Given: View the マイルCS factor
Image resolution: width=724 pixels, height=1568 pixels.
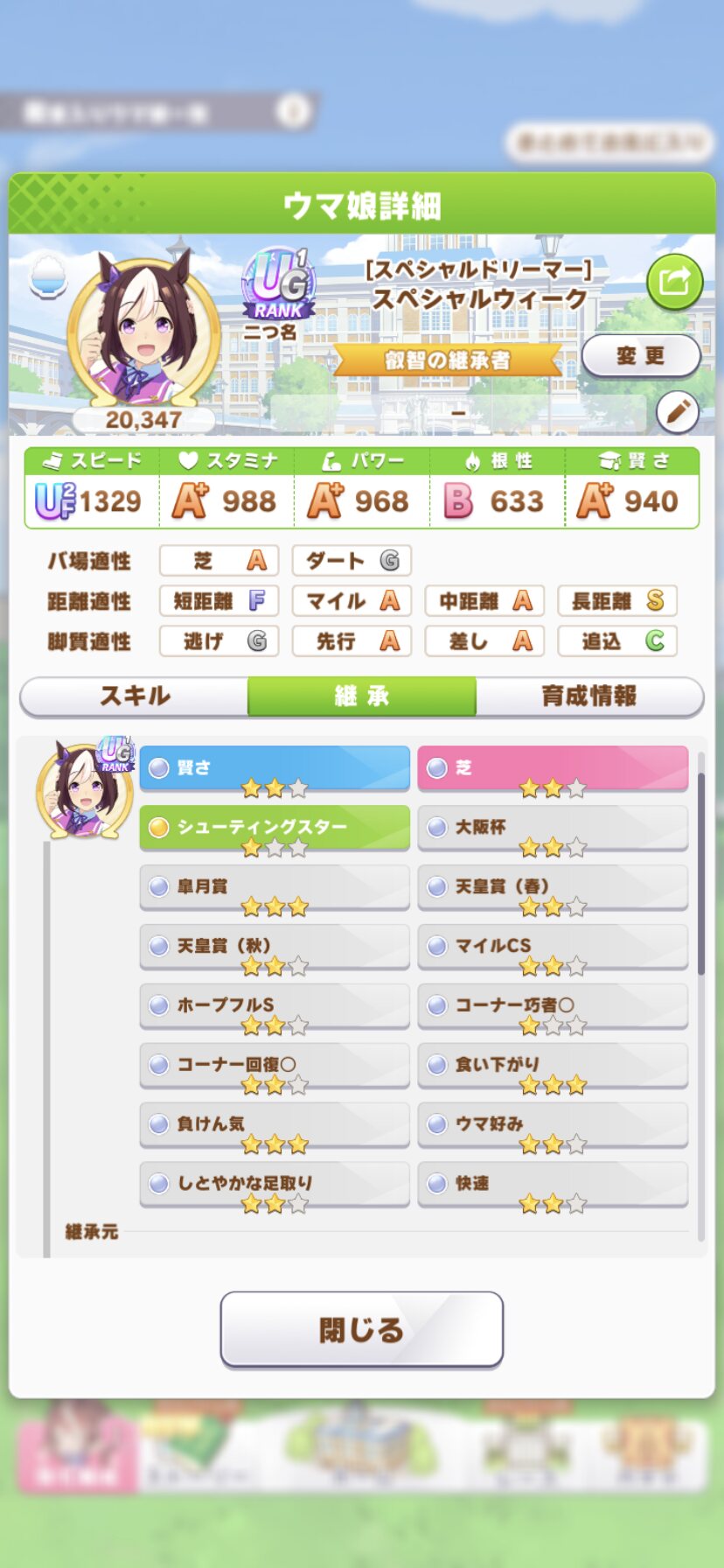Looking at the screenshot, I should pos(553,947).
